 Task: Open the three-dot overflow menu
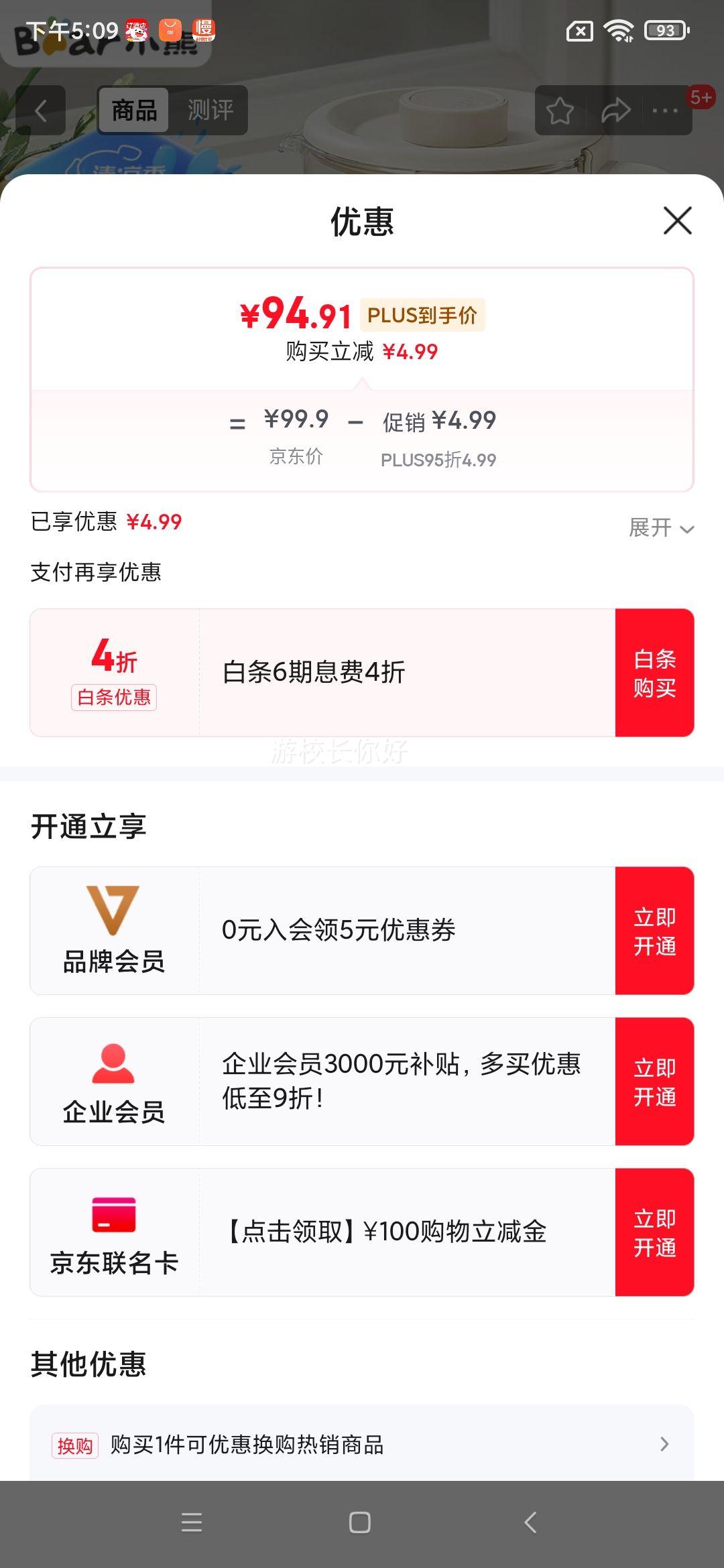(x=665, y=111)
